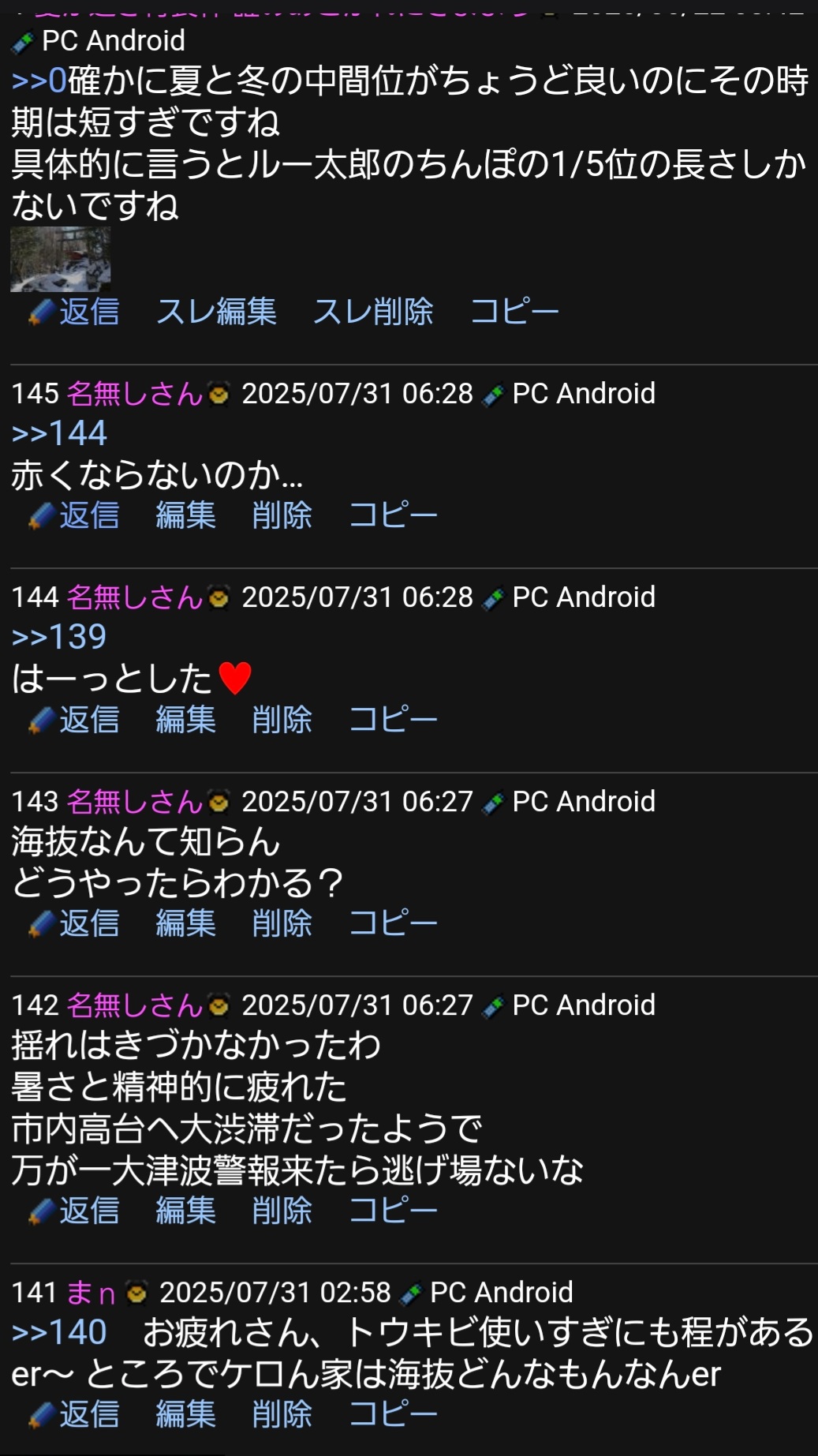Delete post 144 with 削除
Image resolution: width=818 pixels, height=1456 pixels.
point(282,720)
